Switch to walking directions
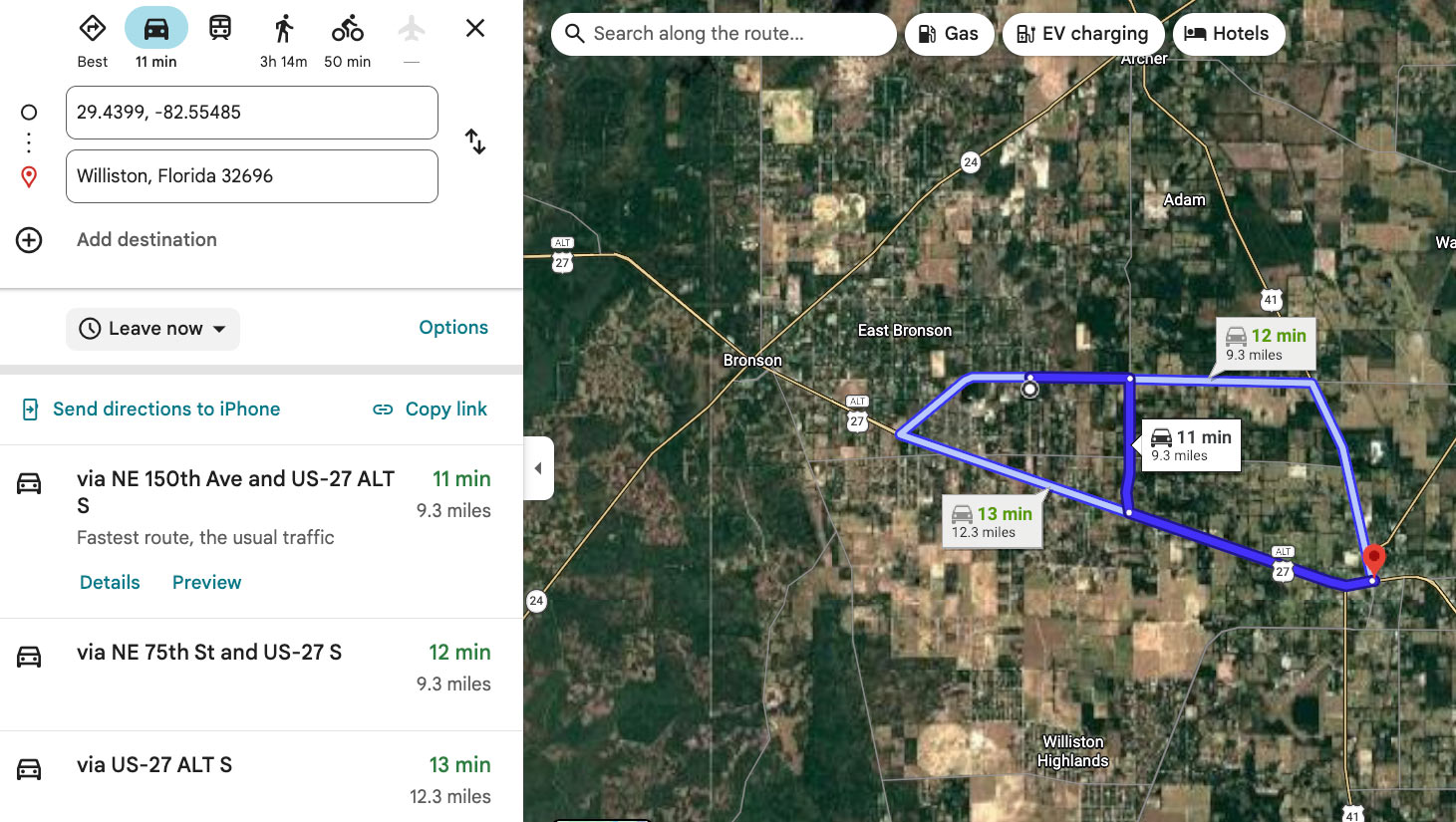The image size is (1456, 822). coord(284,40)
